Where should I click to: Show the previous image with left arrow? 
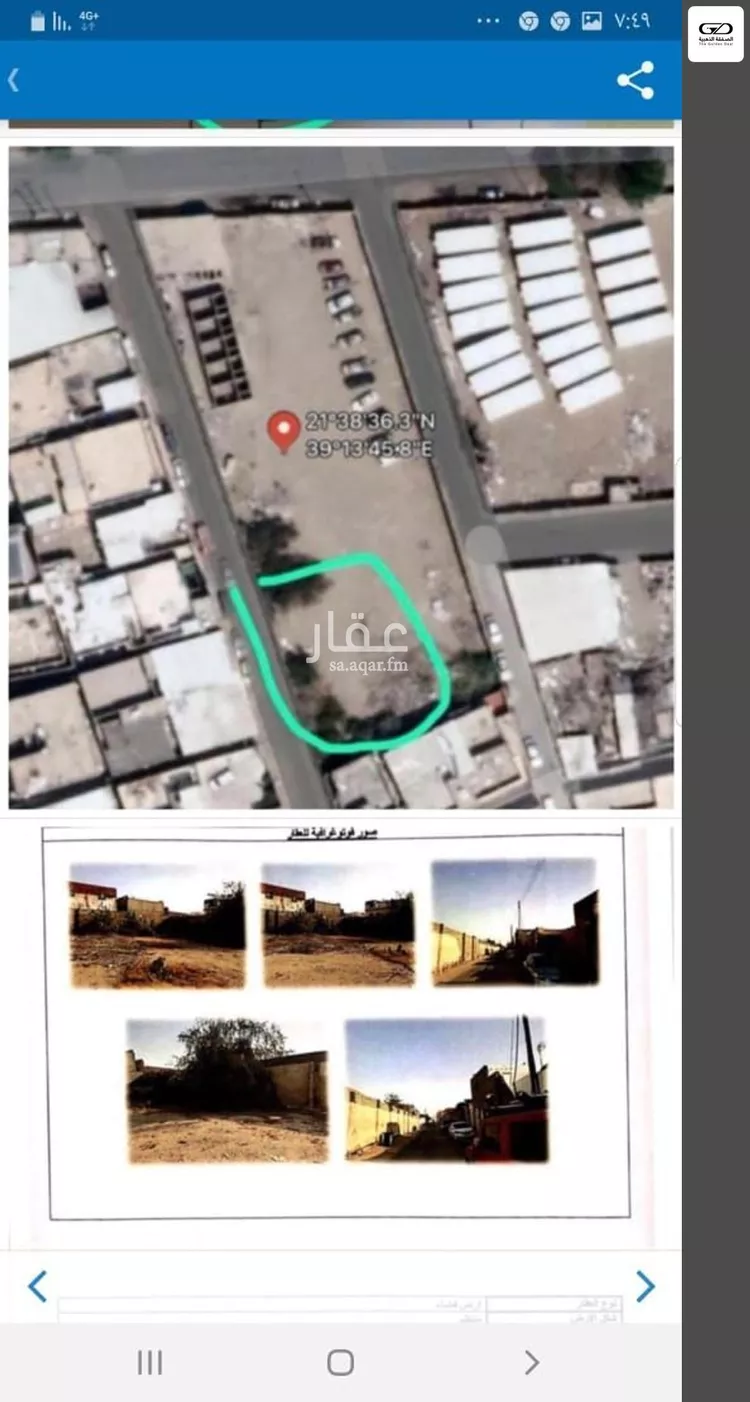click(37, 1286)
